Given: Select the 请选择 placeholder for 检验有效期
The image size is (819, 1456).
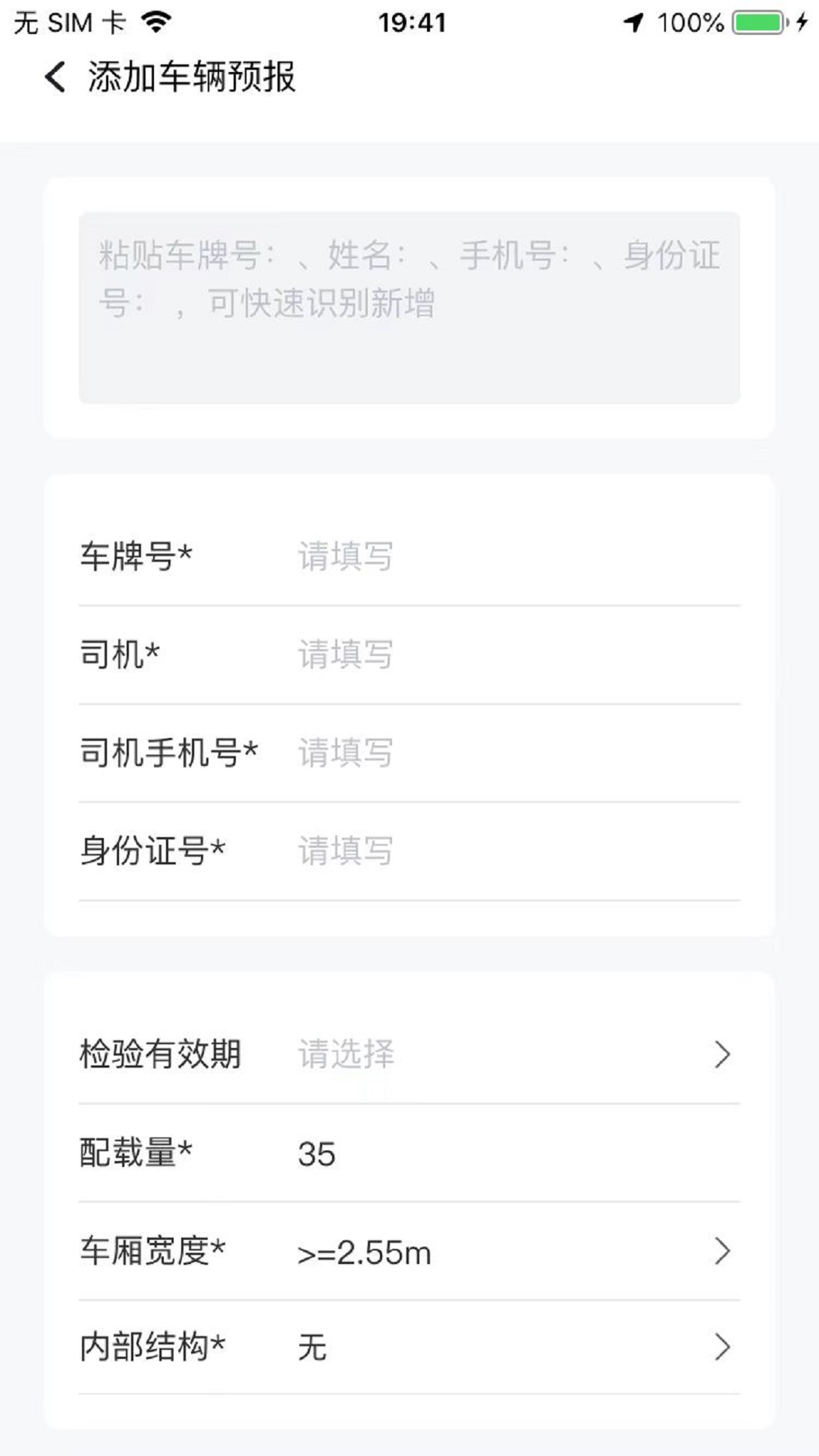Looking at the screenshot, I should 345,1054.
